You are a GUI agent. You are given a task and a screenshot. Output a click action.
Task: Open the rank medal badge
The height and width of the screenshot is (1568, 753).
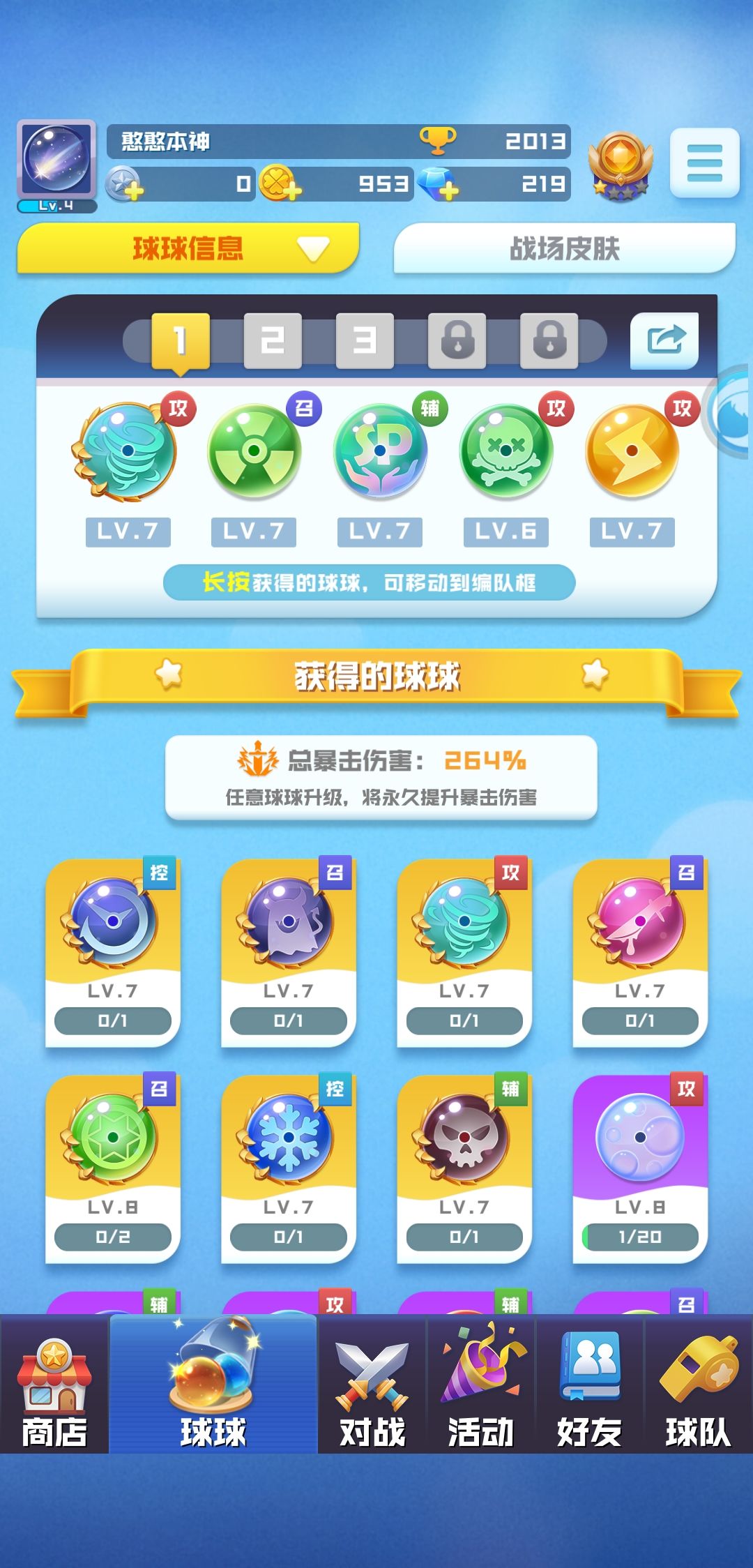pos(620,165)
